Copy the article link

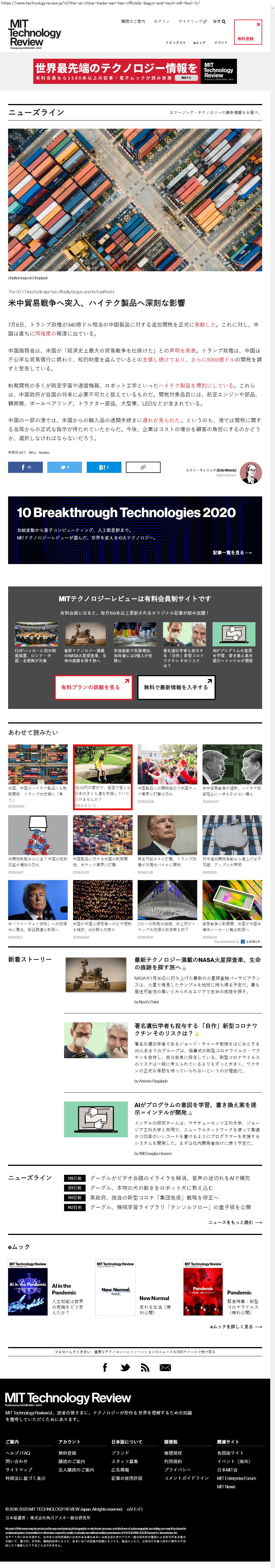[x=143, y=467]
